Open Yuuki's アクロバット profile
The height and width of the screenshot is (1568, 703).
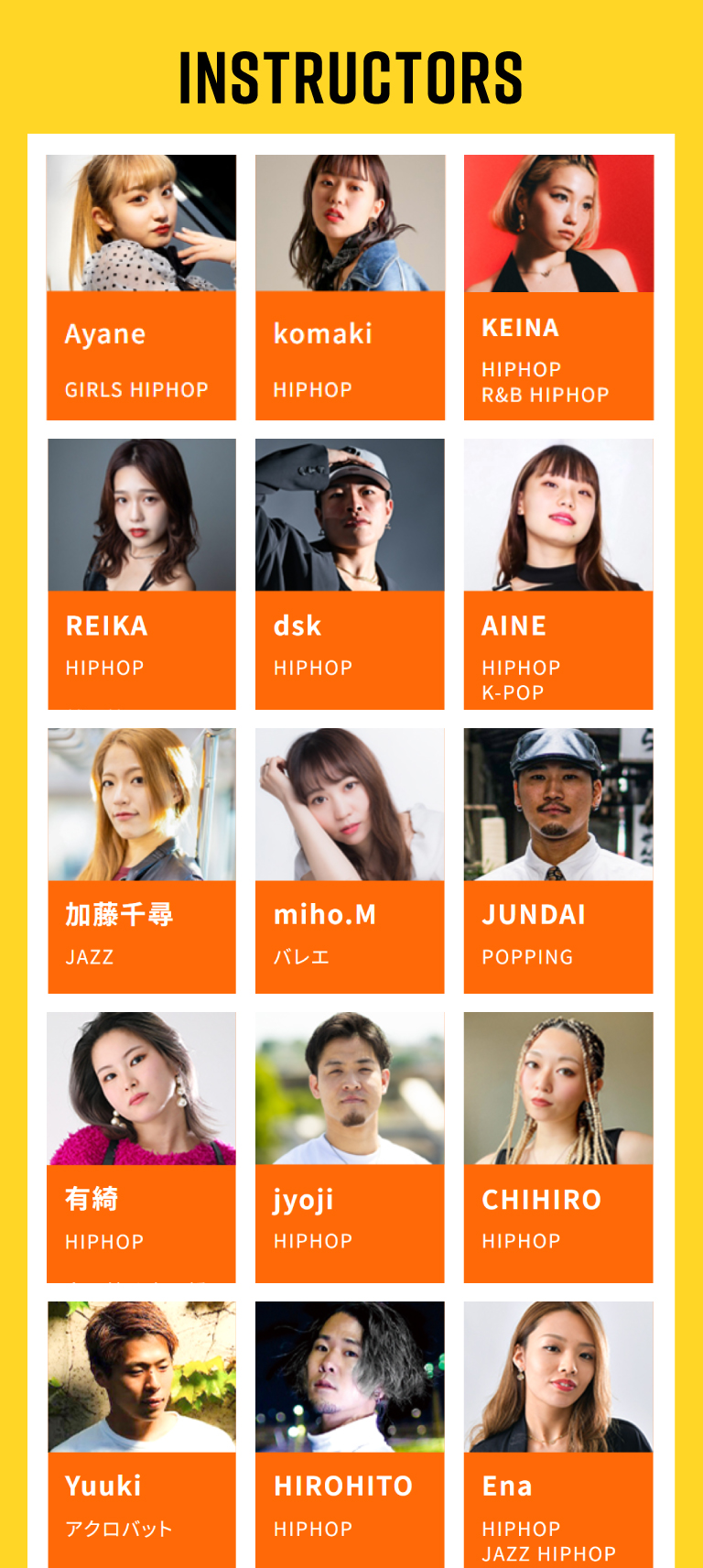coord(141,1434)
